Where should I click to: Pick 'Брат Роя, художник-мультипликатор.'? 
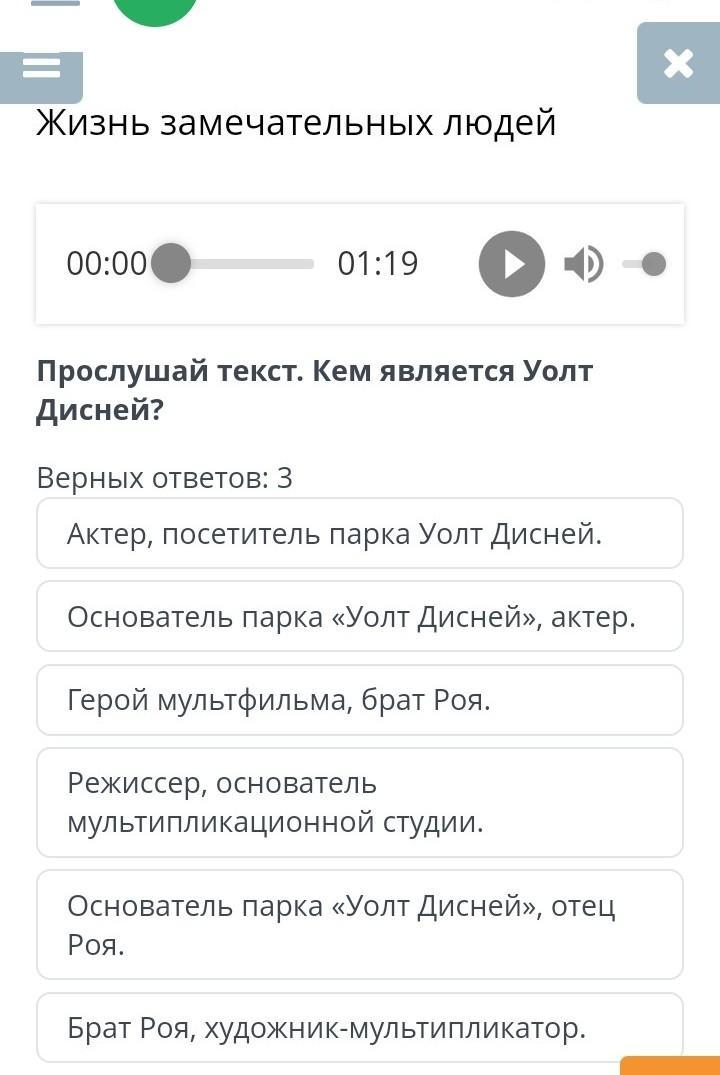pos(360,1027)
